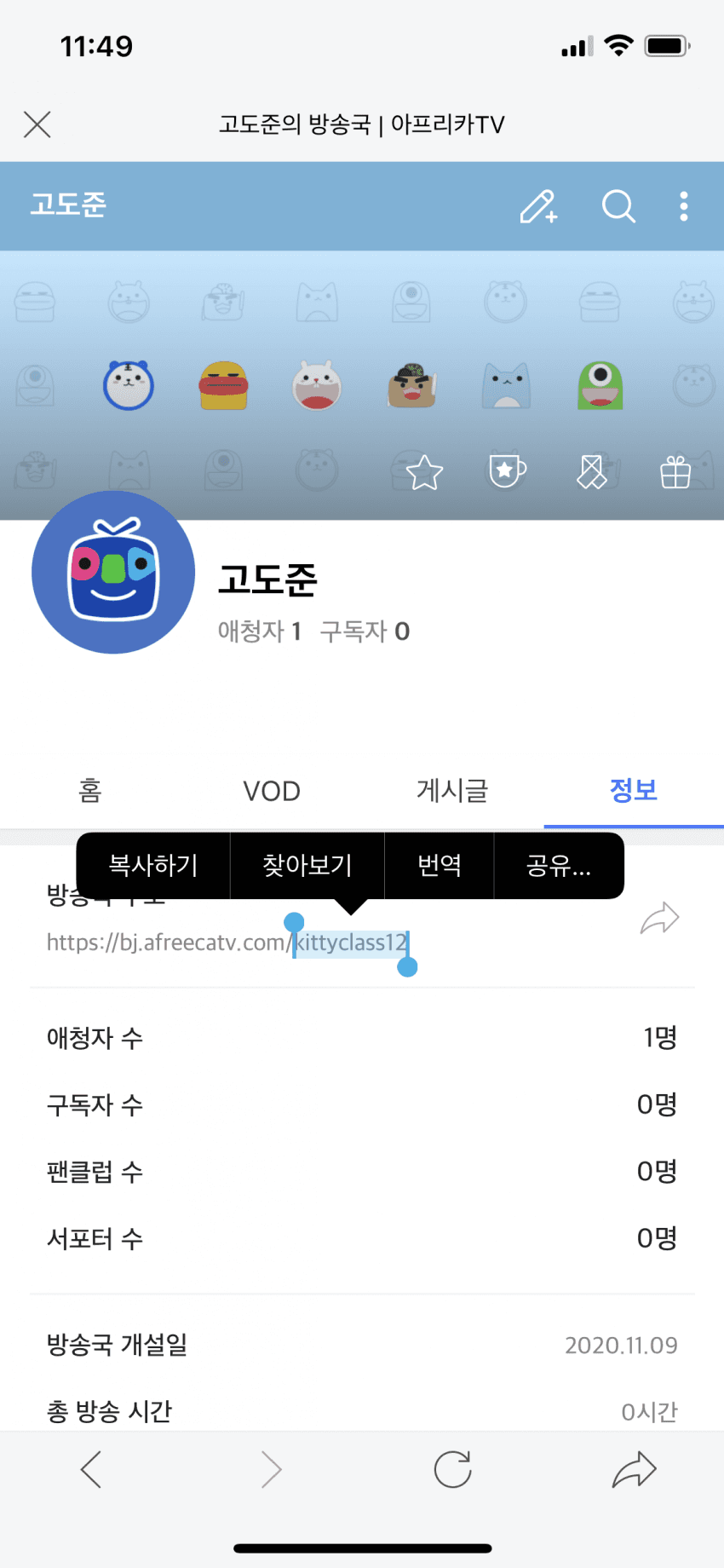Close the in-app browser
This screenshot has height=1568, width=724.
37,124
